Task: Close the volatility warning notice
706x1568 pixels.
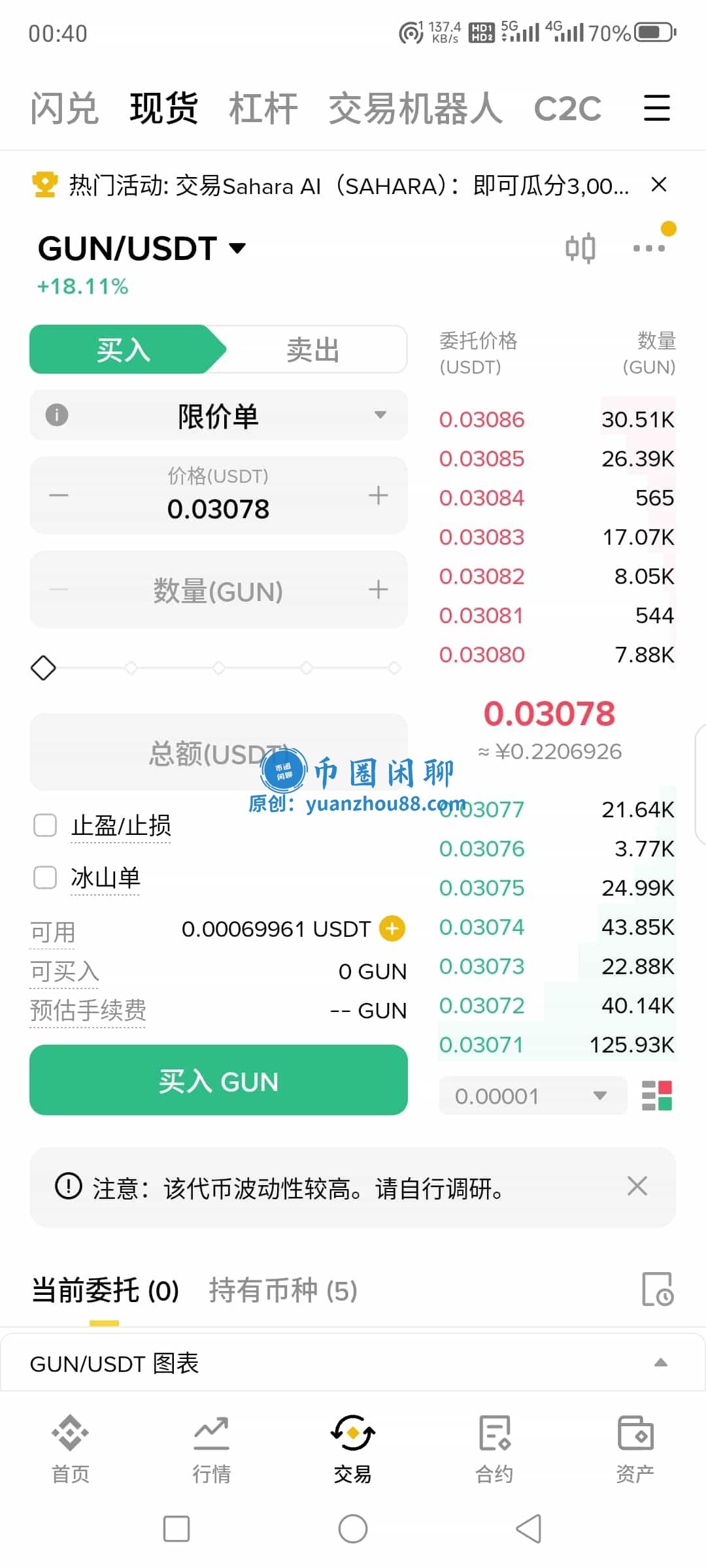Action: [x=637, y=1186]
